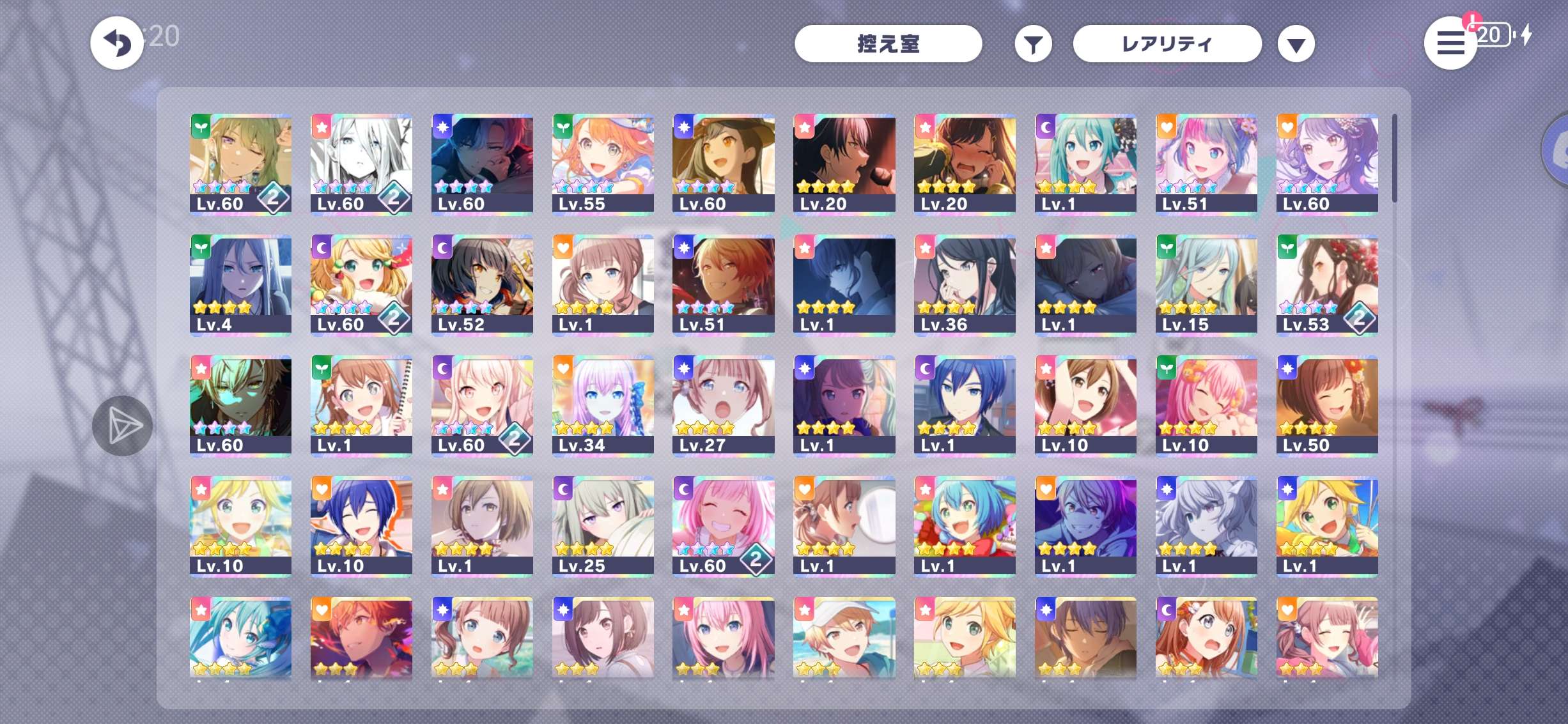Open the Lv.25 grey-haired girl card

point(603,526)
